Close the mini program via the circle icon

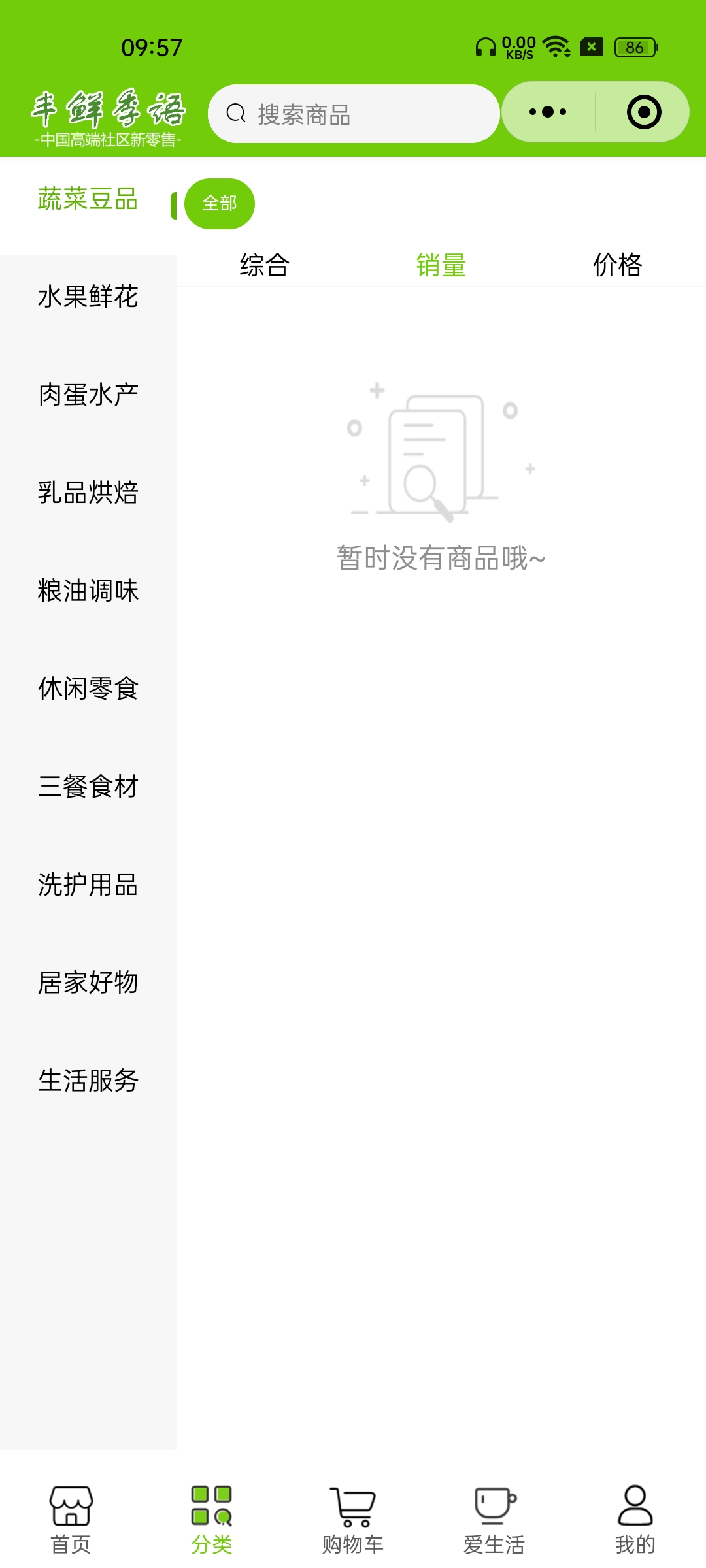643,112
